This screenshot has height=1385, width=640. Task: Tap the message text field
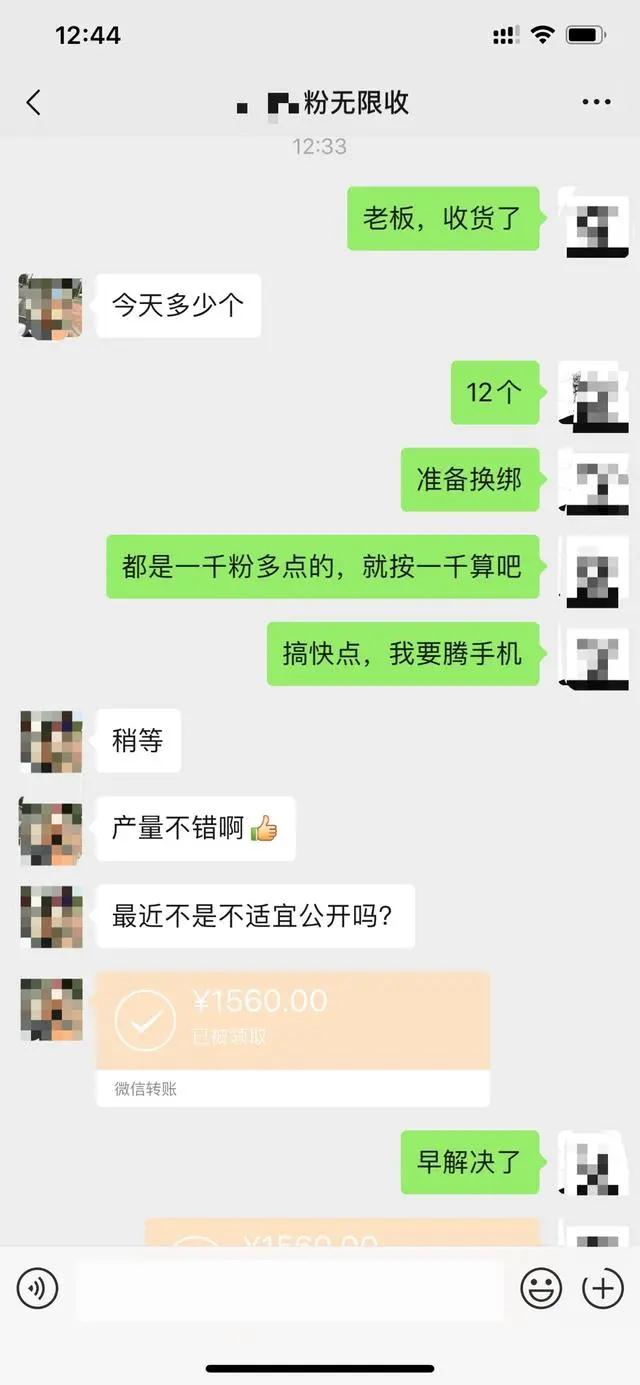290,1290
